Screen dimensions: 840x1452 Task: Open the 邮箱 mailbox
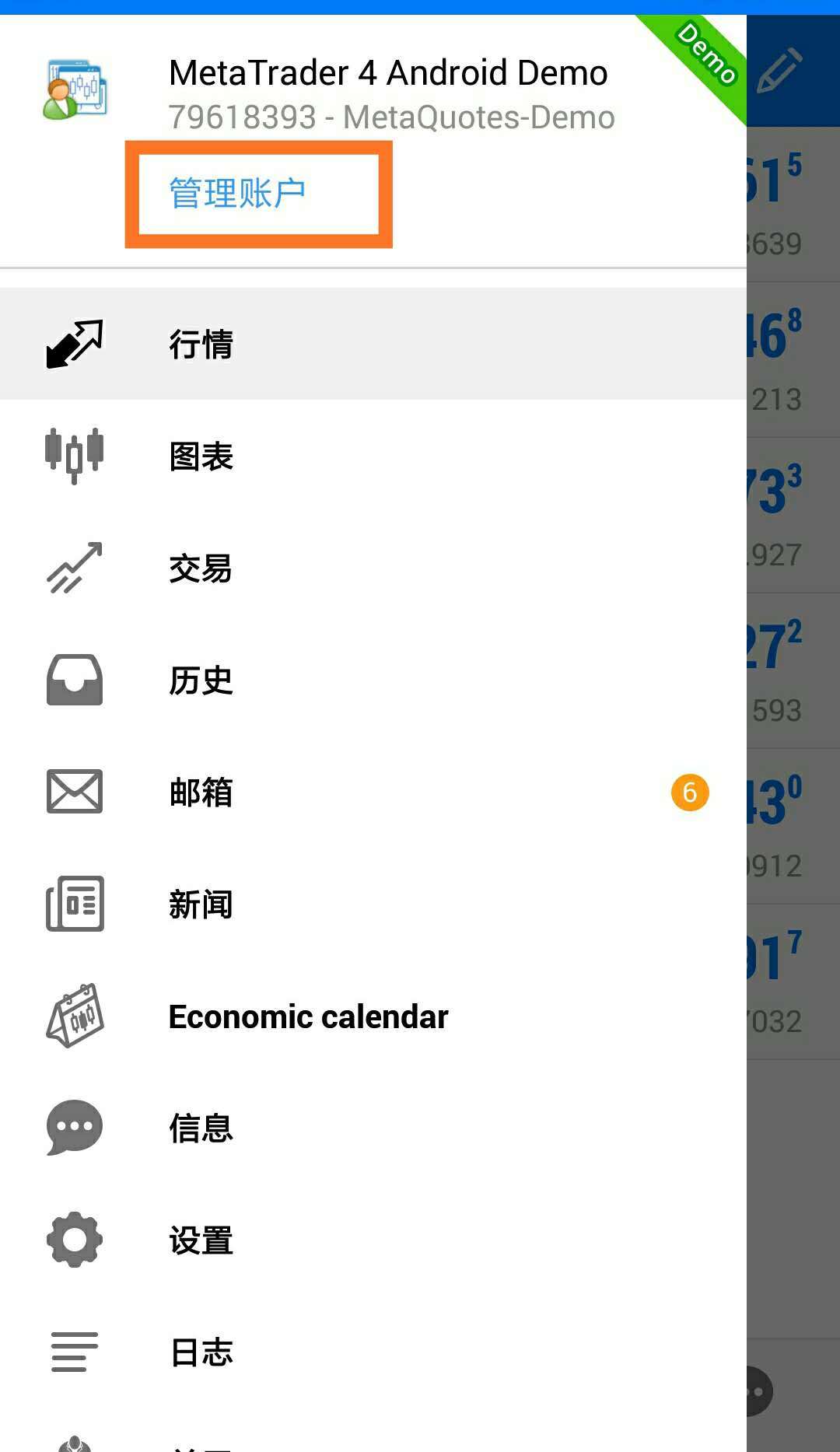click(x=201, y=792)
